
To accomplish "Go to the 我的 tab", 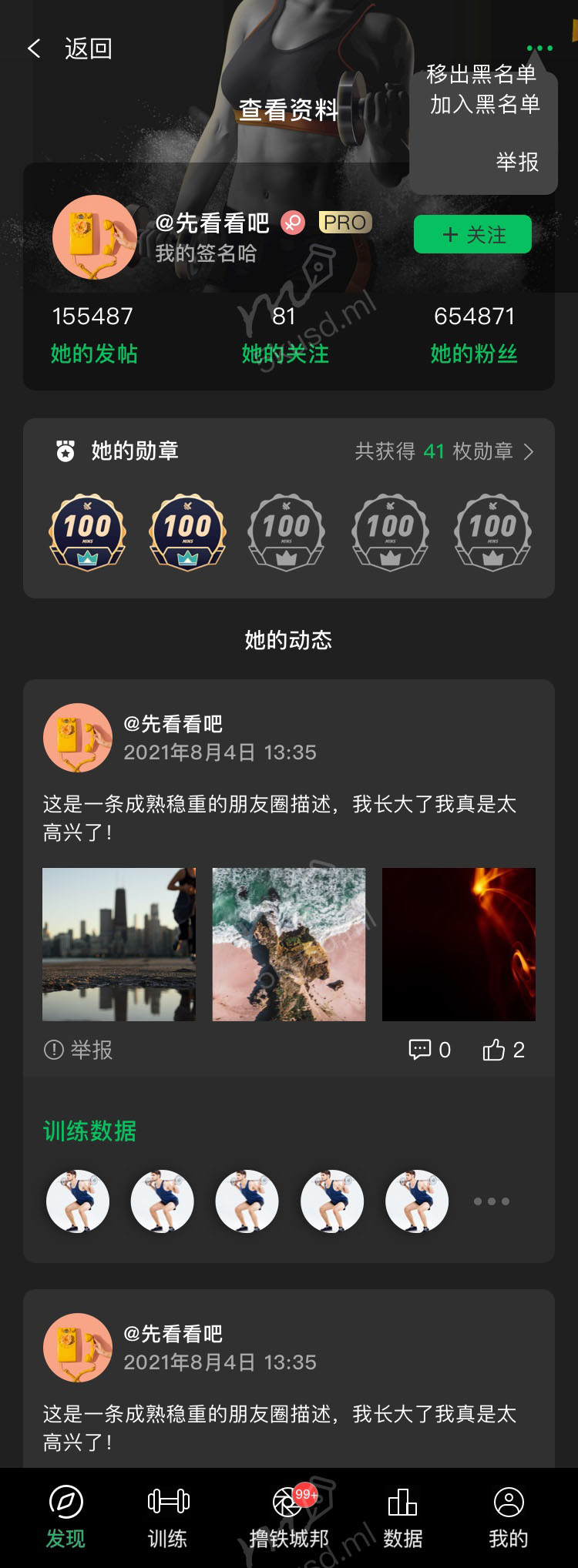I will pyautogui.click(x=509, y=1517).
